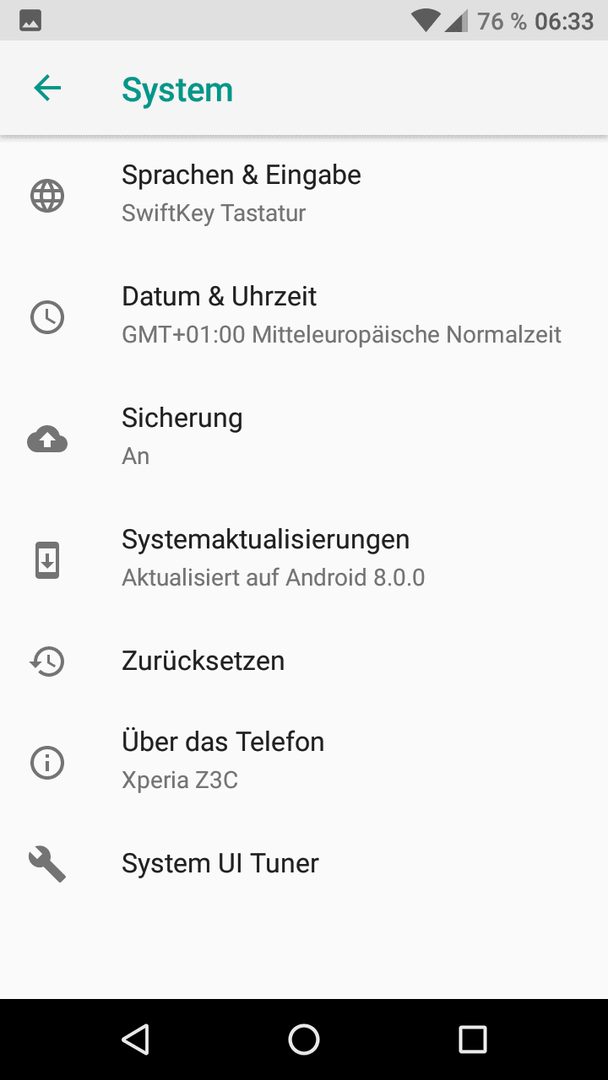Go back using the top arrow
The height and width of the screenshot is (1080, 608).
48,88
